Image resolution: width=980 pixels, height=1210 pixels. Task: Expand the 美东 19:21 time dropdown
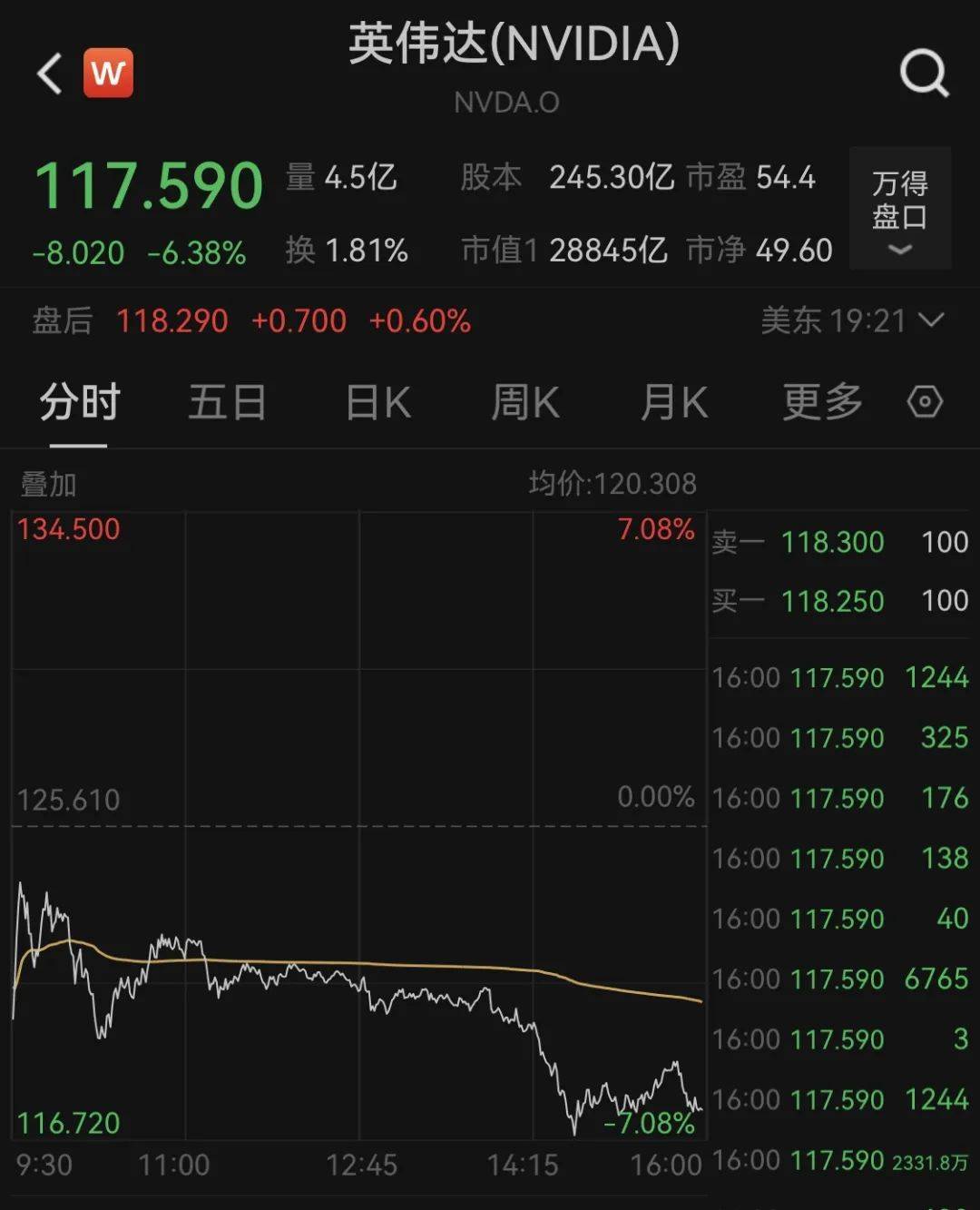[x=851, y=320]
